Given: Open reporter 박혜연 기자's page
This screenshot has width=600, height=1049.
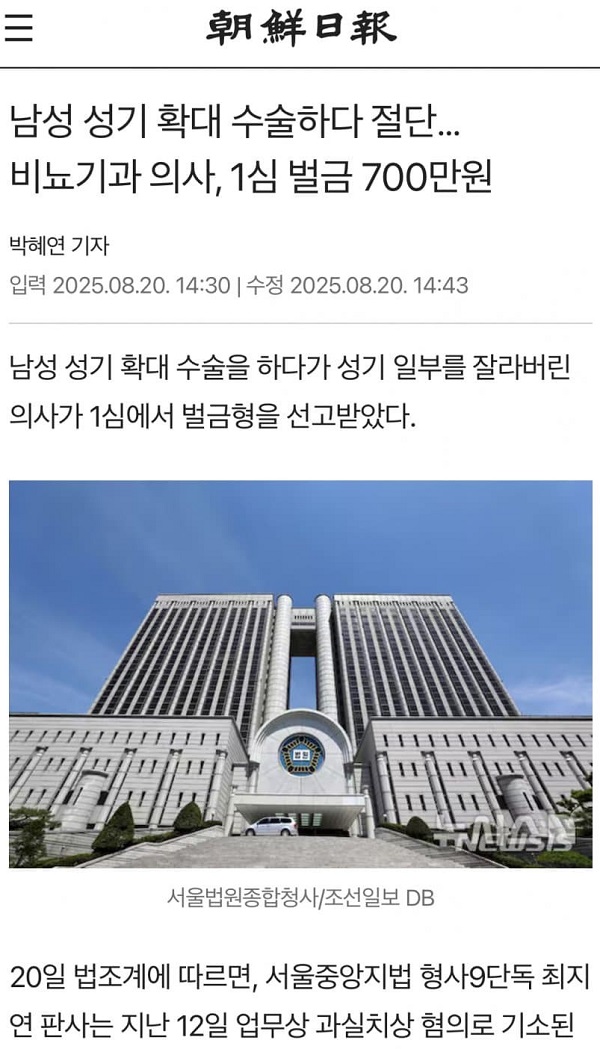Looking at the screenshot, I should [58, 245].
